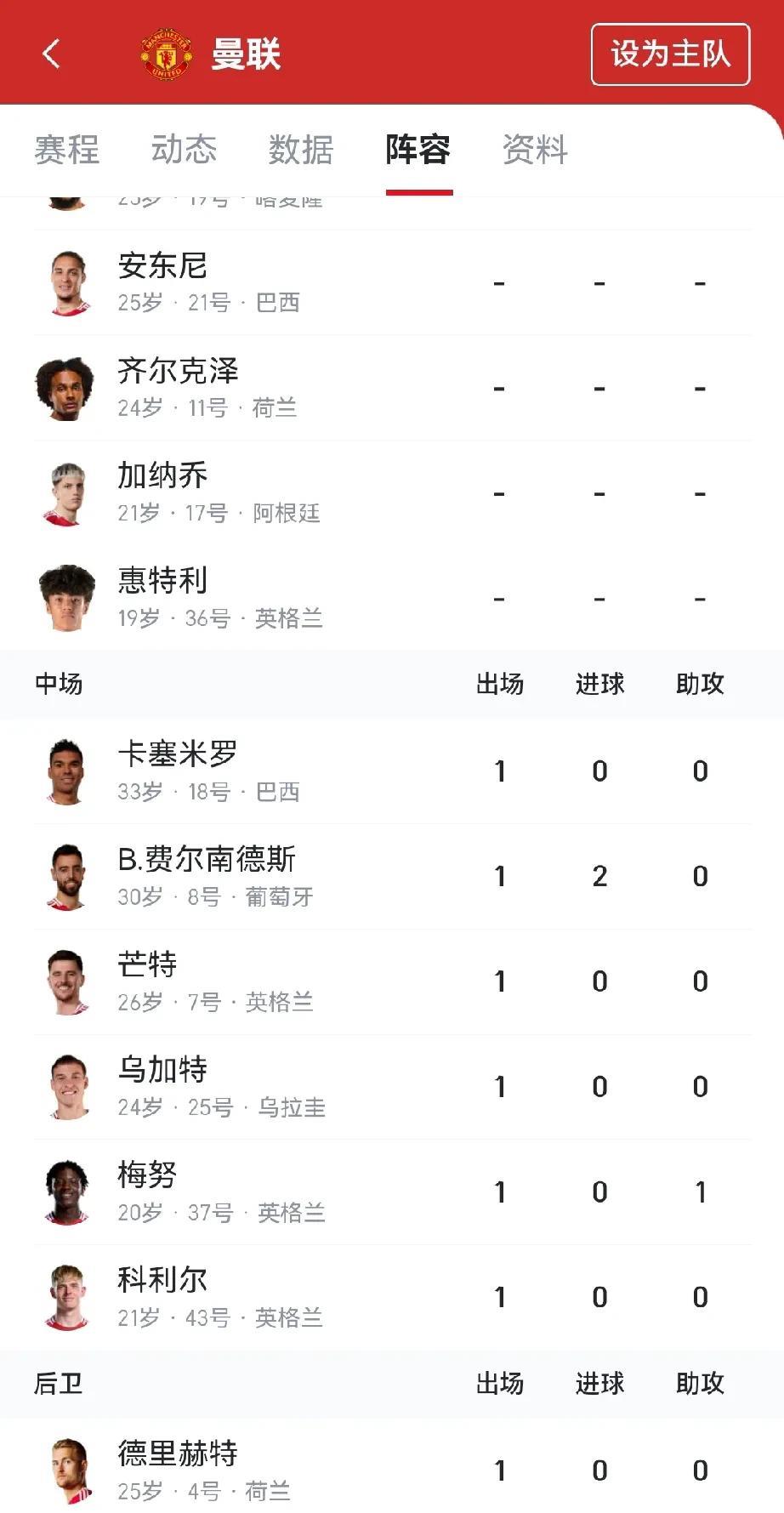Switch to the 数据 tab
784x1513 pixels.
point(301,151)
